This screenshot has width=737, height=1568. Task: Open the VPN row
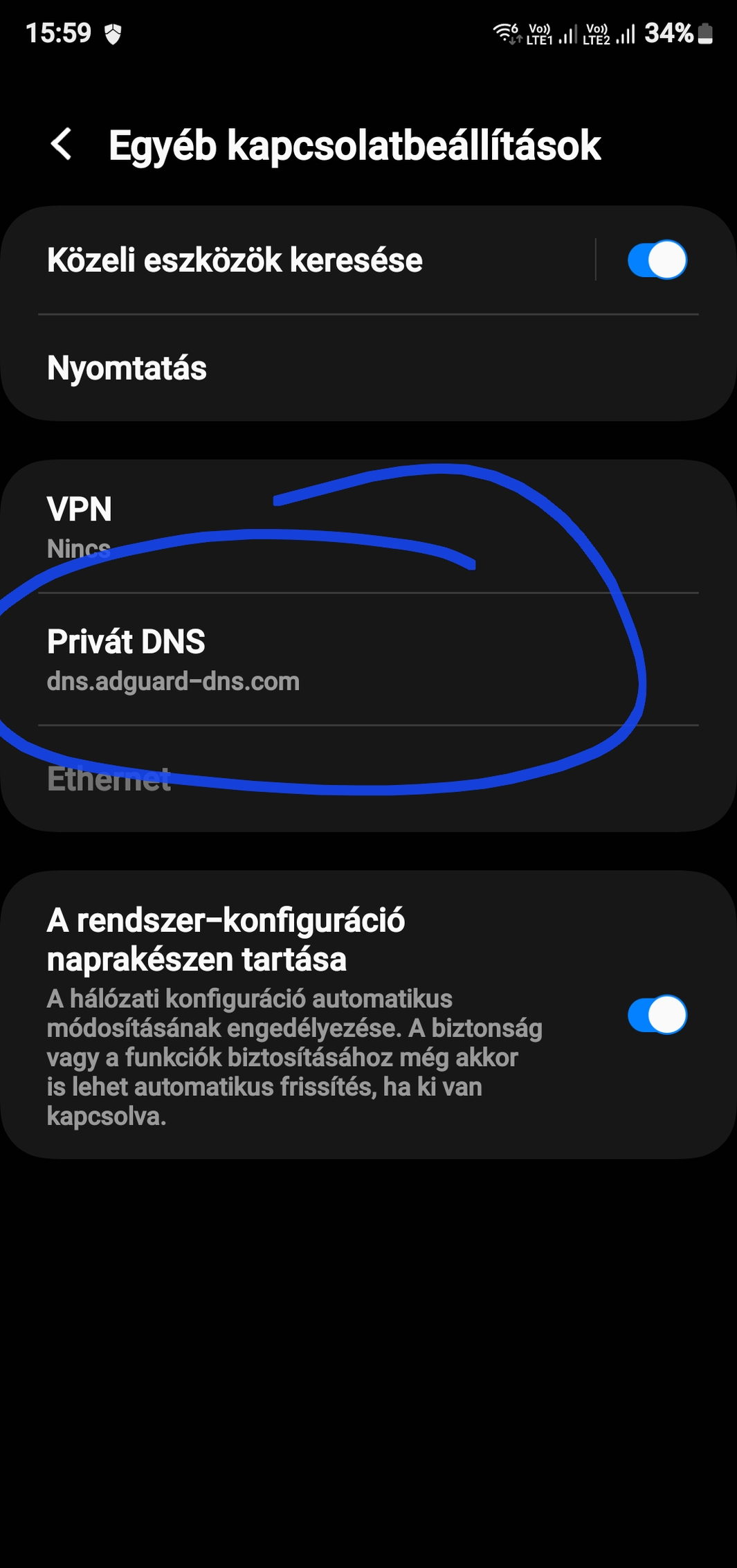368,526
